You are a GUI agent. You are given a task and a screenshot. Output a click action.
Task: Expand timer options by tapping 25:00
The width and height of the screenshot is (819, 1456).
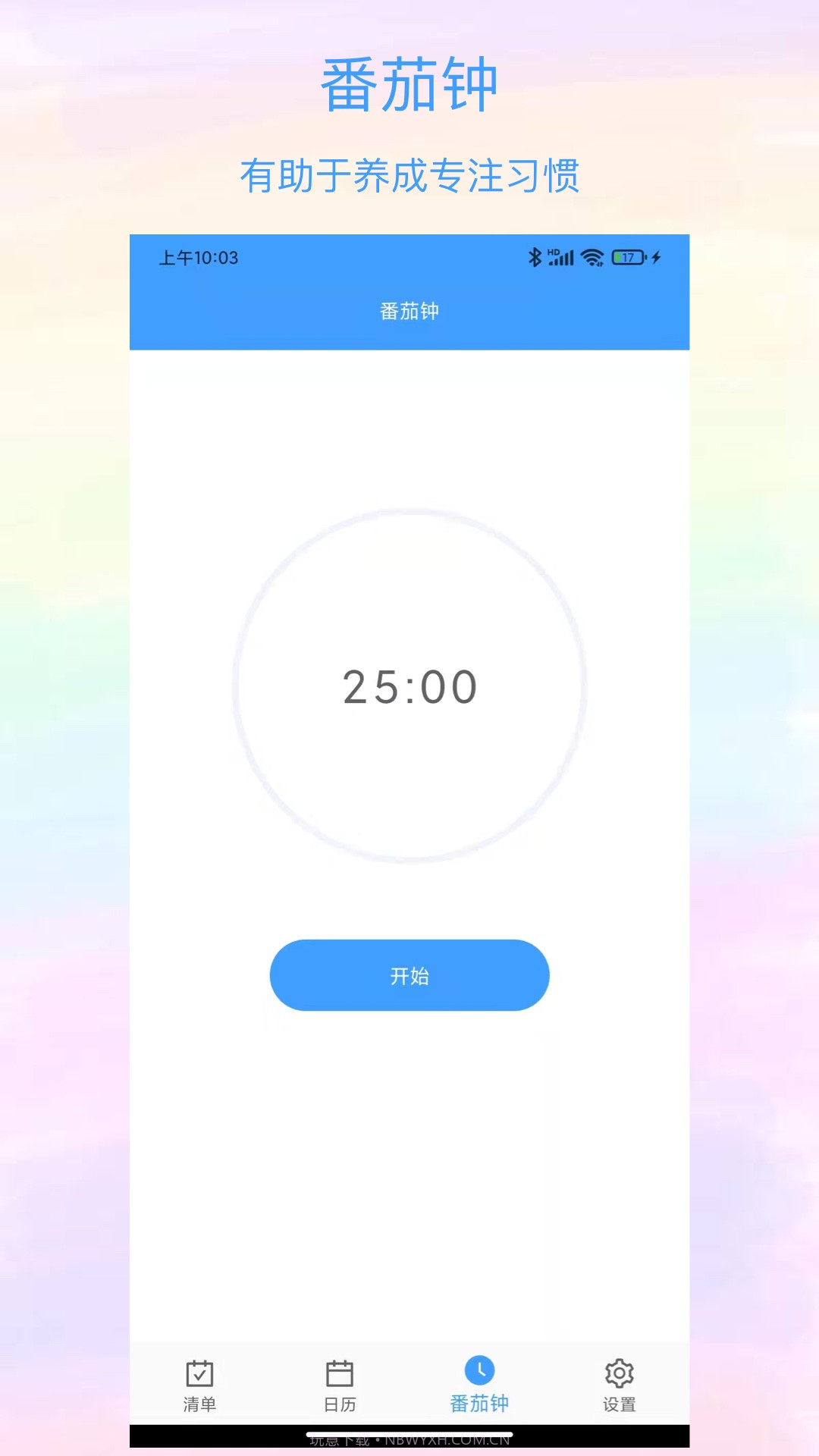409,686
